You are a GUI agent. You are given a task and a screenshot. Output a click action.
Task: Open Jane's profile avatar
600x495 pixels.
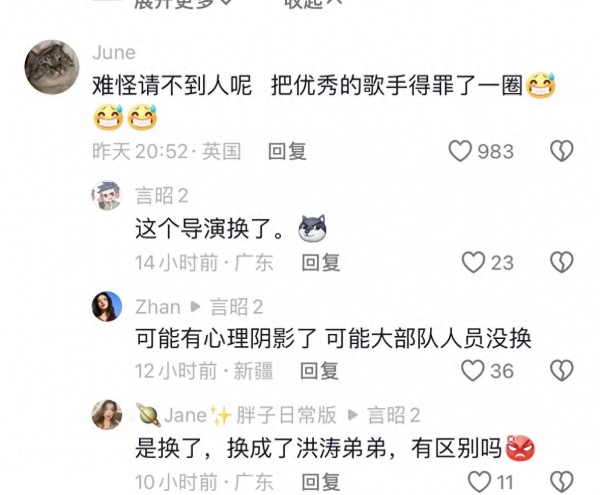[x=107, y=415]
